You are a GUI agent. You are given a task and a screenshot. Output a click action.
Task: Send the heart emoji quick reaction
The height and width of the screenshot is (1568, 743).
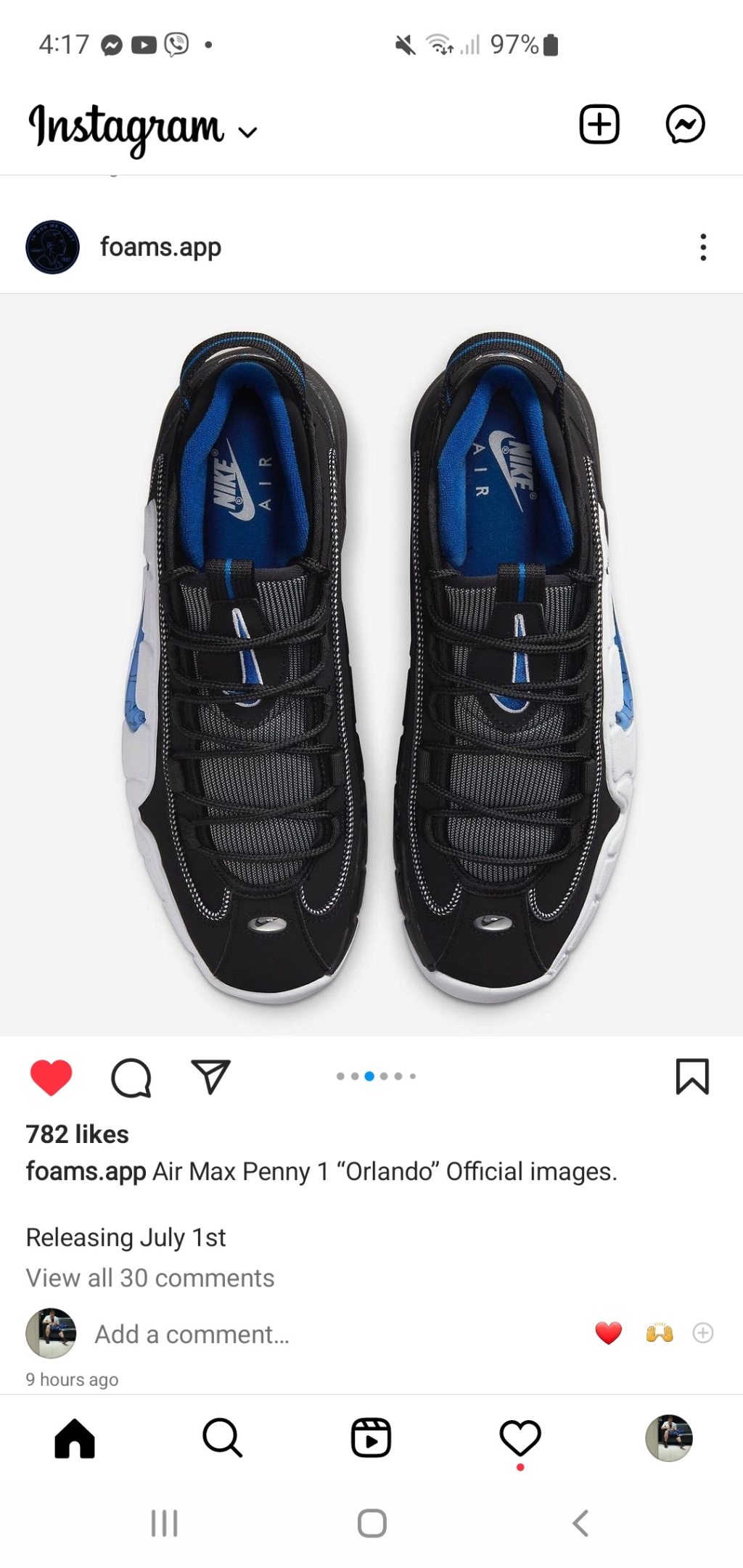pyautogui.click(x=608, y=1333)
